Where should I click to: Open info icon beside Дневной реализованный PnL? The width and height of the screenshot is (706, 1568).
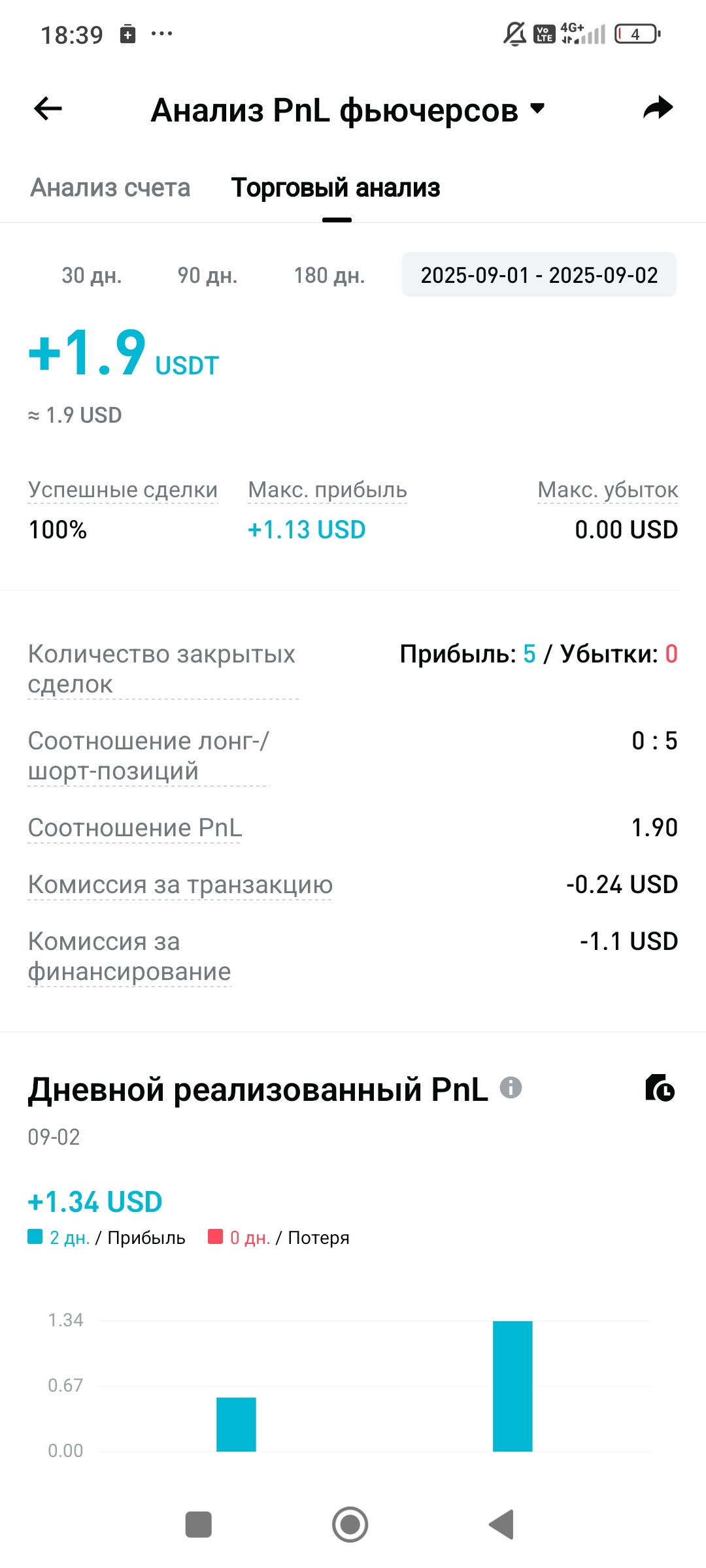(511, 1088)
